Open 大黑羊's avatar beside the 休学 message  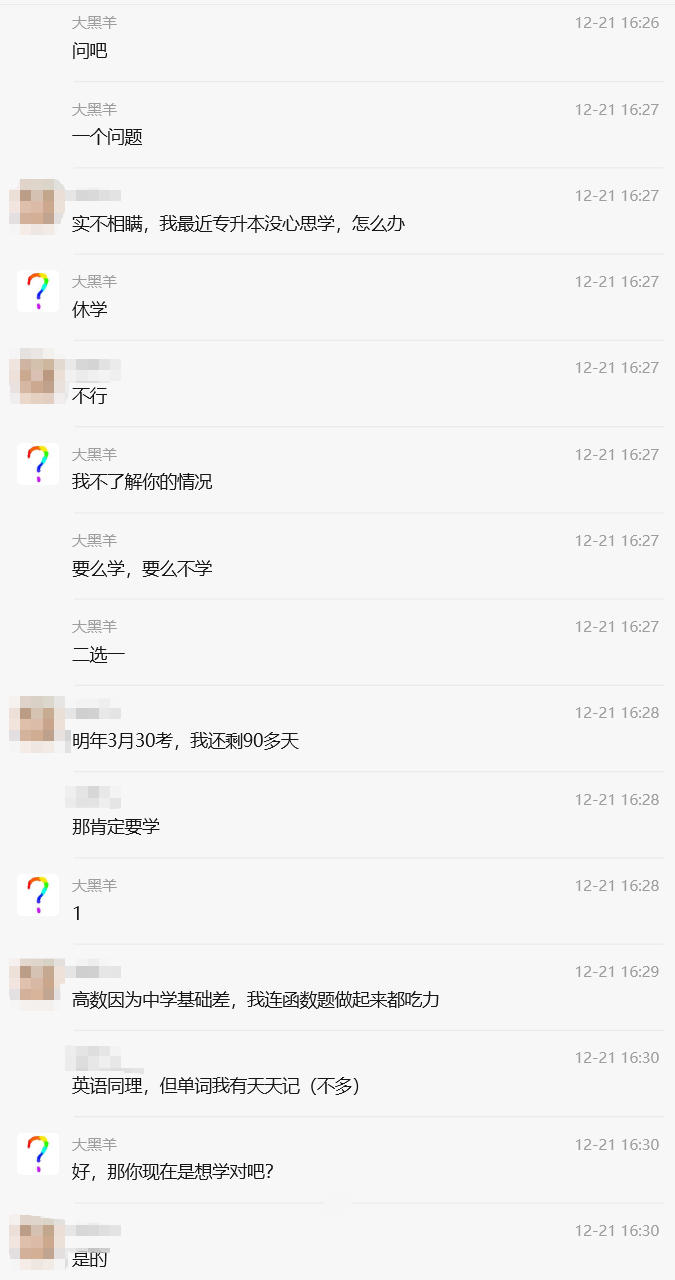click(x=38, y=291)
